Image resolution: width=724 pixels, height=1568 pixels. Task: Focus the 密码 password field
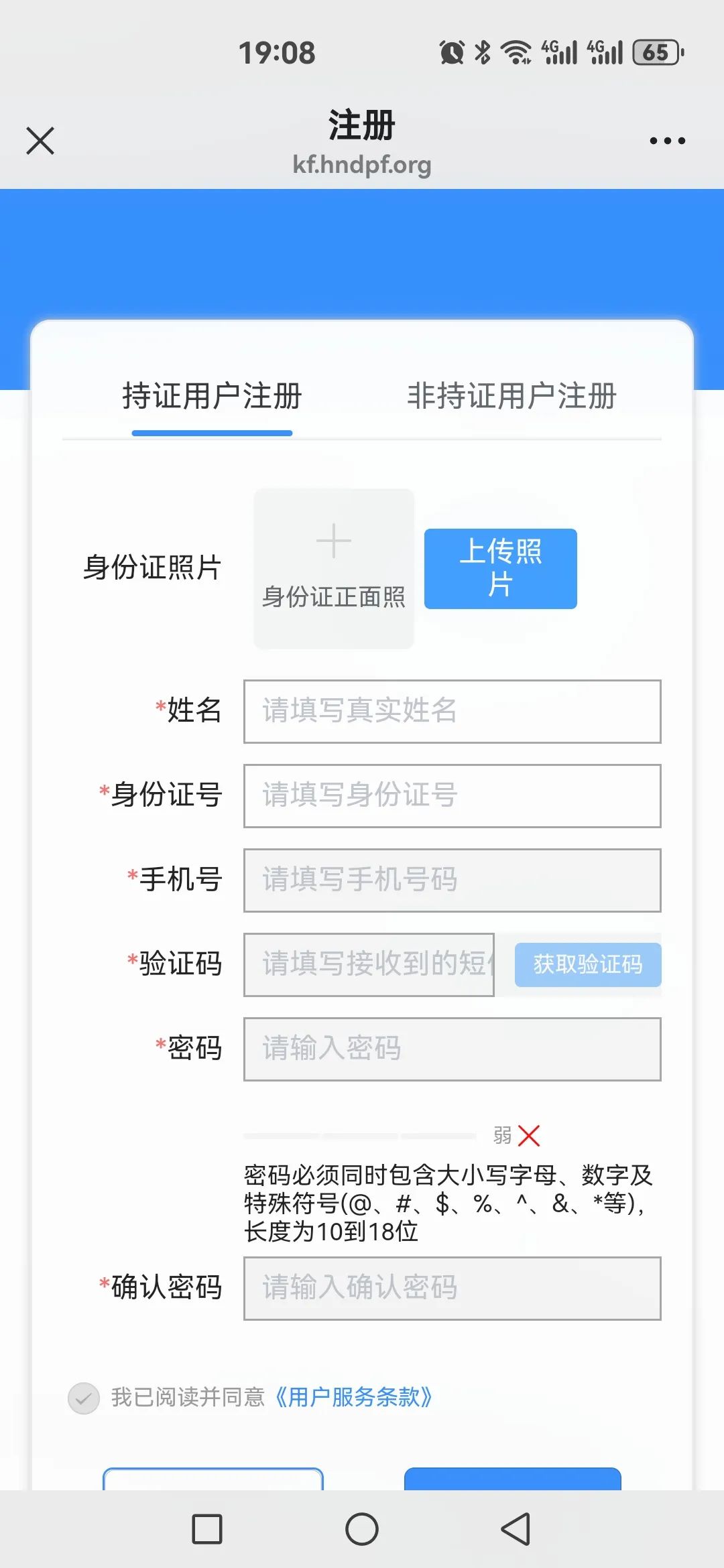(x=452, y=1049)
